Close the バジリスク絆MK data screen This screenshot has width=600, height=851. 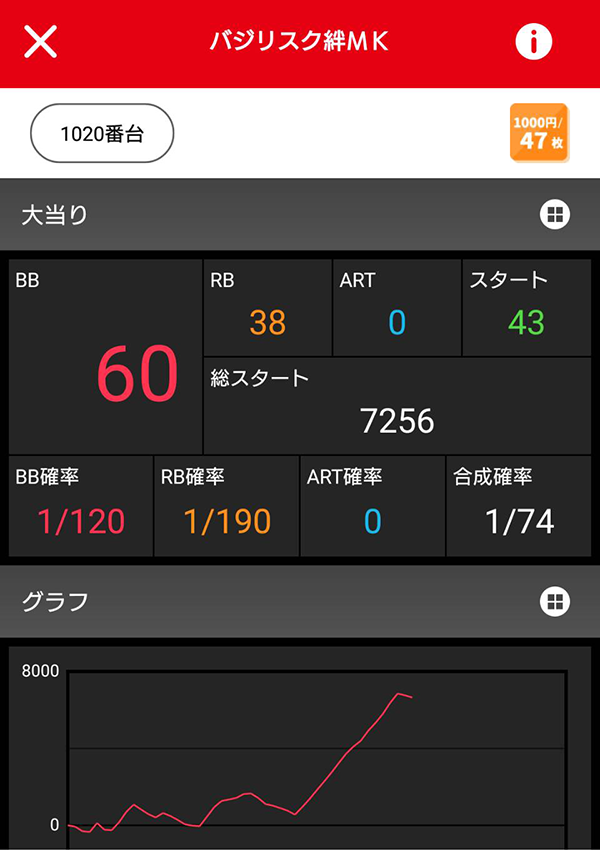[x=40, y=42]
